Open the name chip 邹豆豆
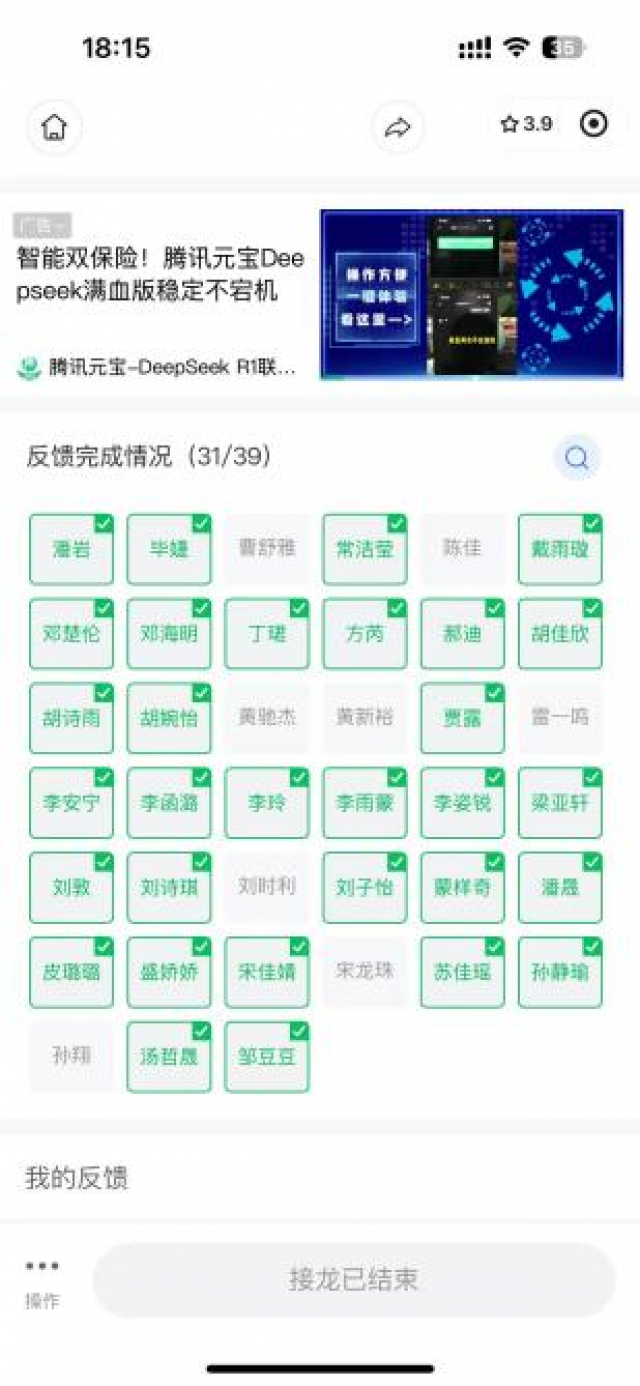Image resolution: width=640 pixels, height=1386 pixels. tap(267, 1056)
